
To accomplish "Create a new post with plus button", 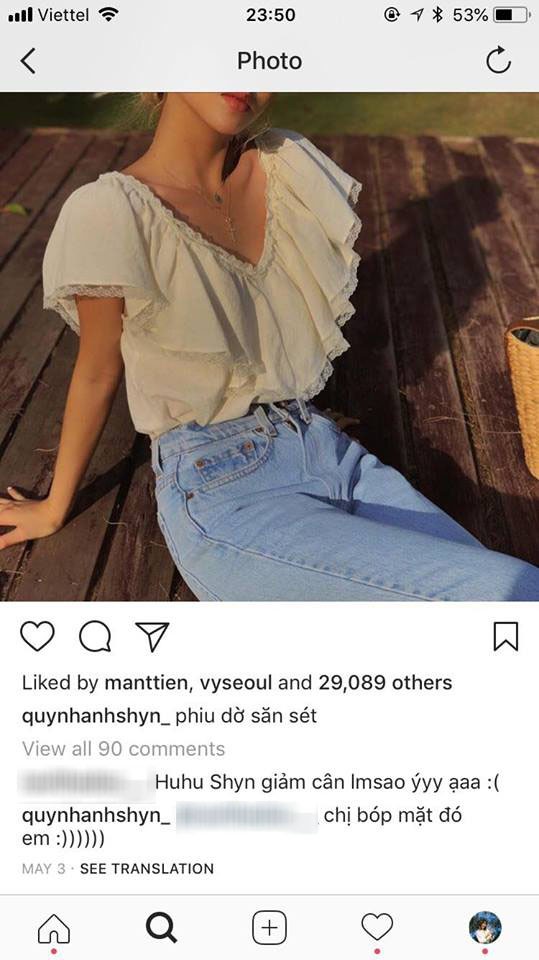I will coord(270,928).
